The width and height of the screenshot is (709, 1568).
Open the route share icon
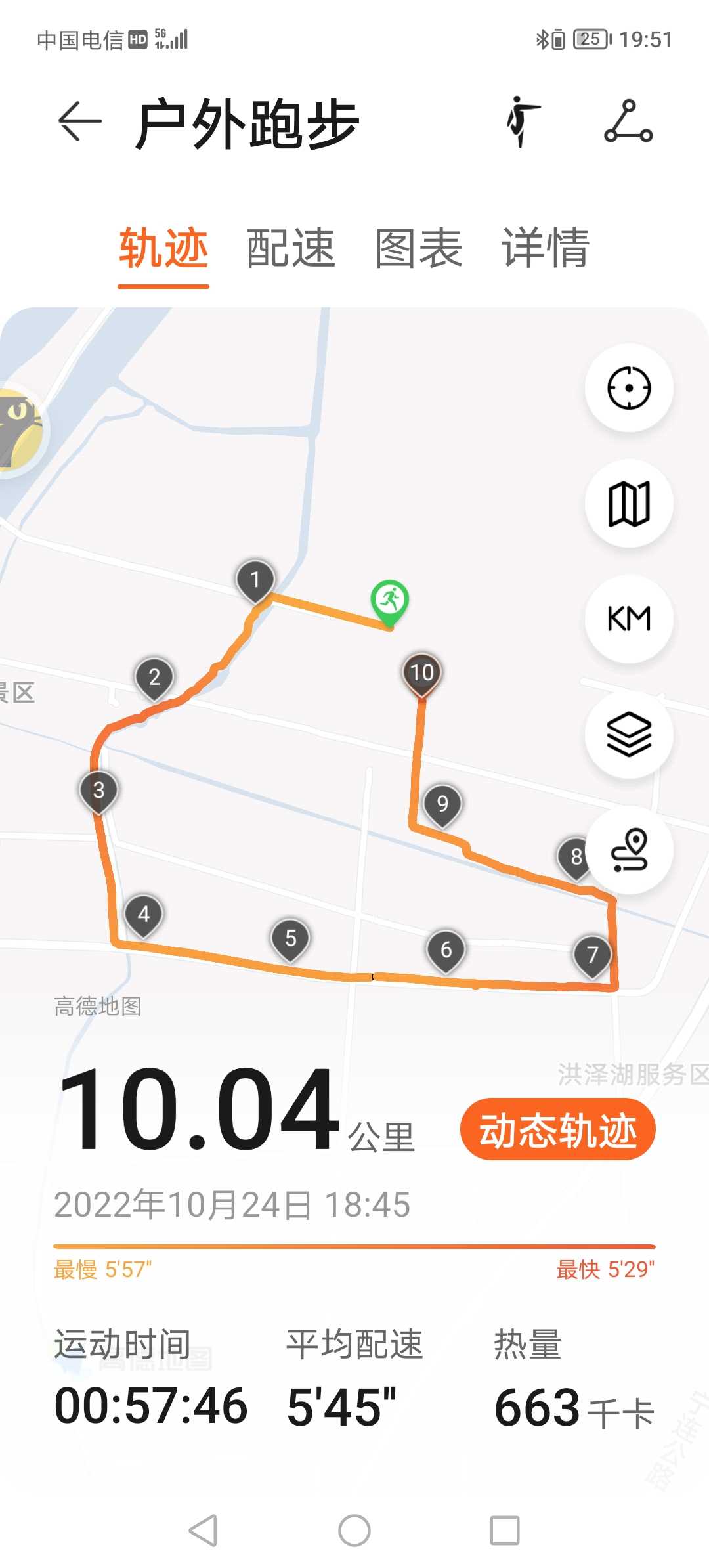click(628, 121)
